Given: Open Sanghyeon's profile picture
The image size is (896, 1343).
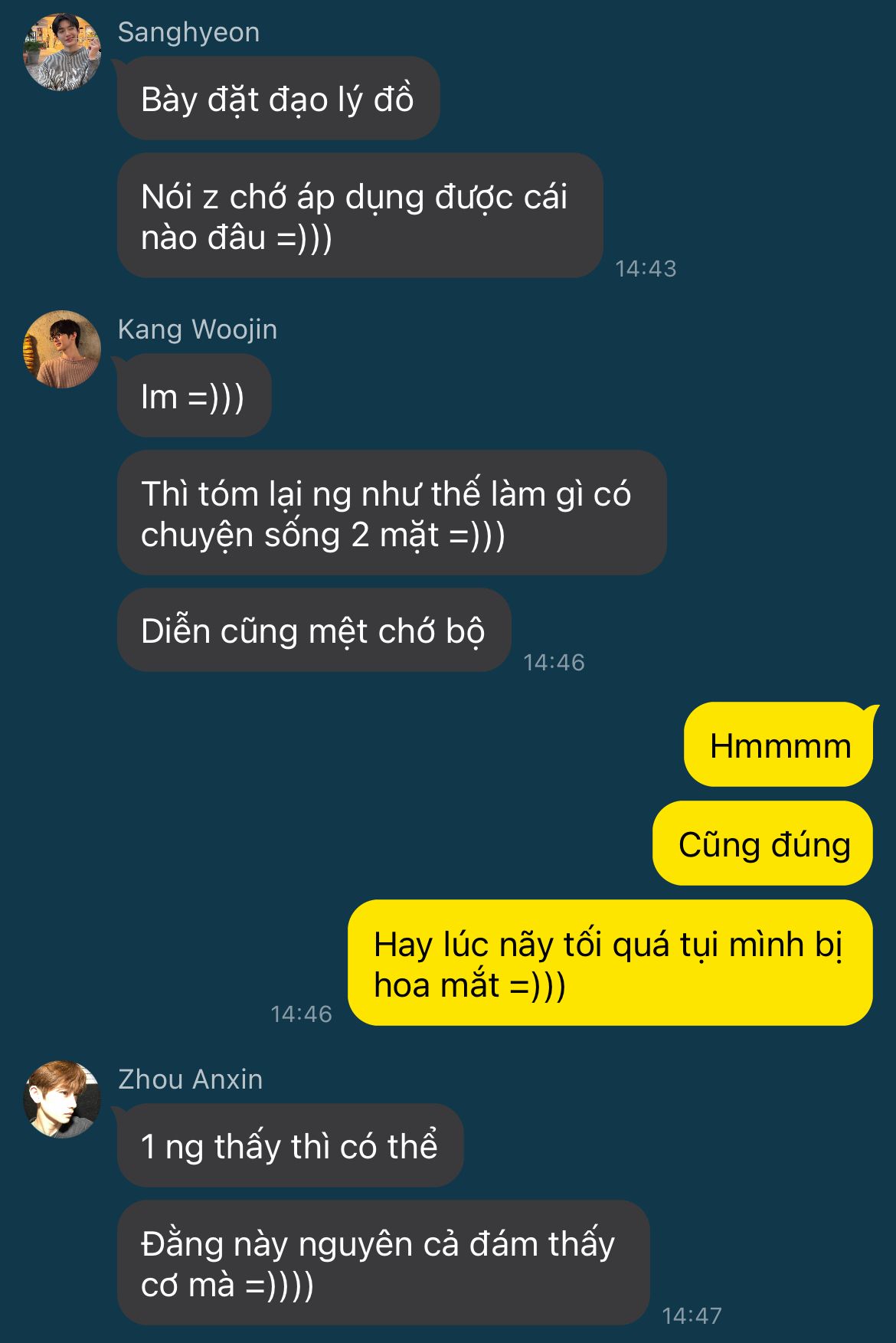Looking at the screenshot, I should [x=62, y=52].
